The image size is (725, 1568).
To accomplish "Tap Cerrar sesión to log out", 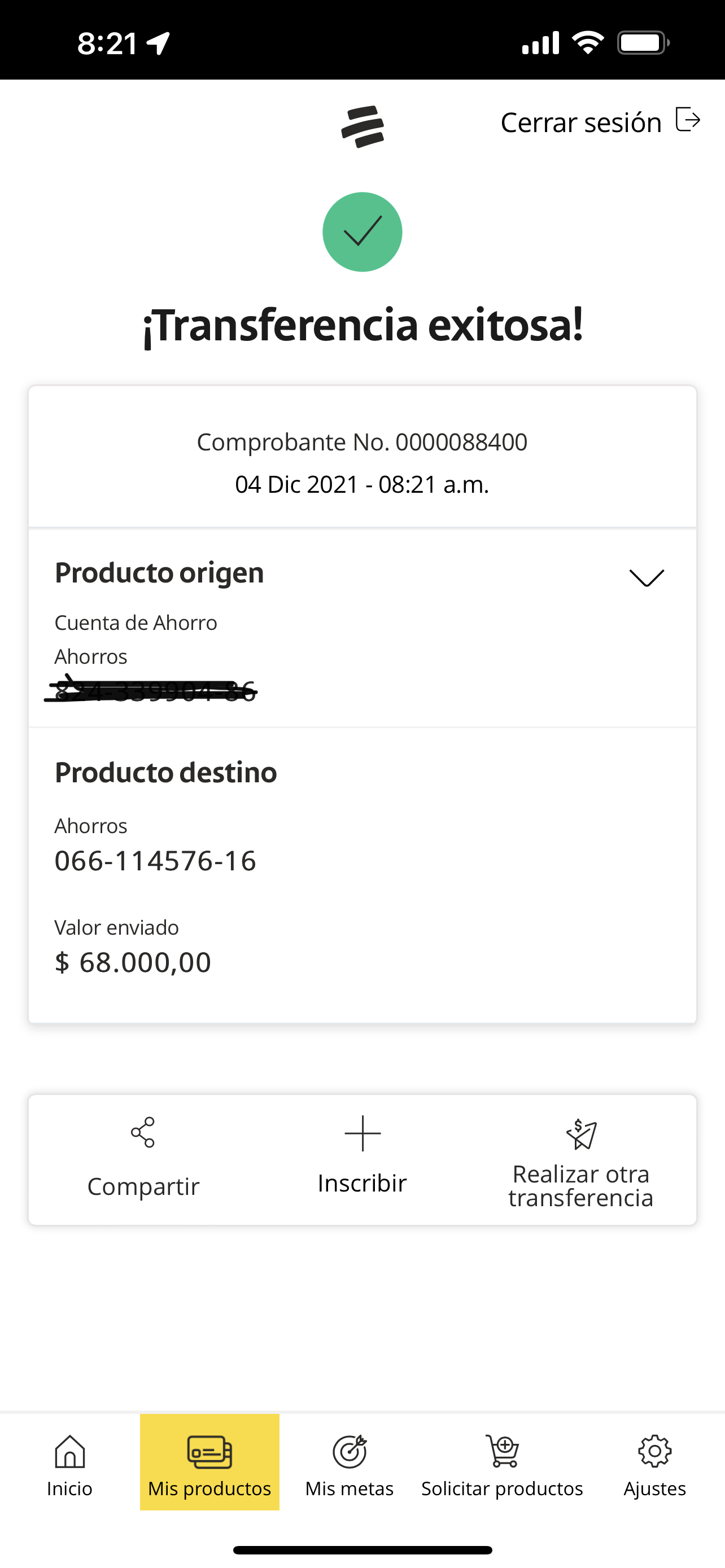I will 600,122.
